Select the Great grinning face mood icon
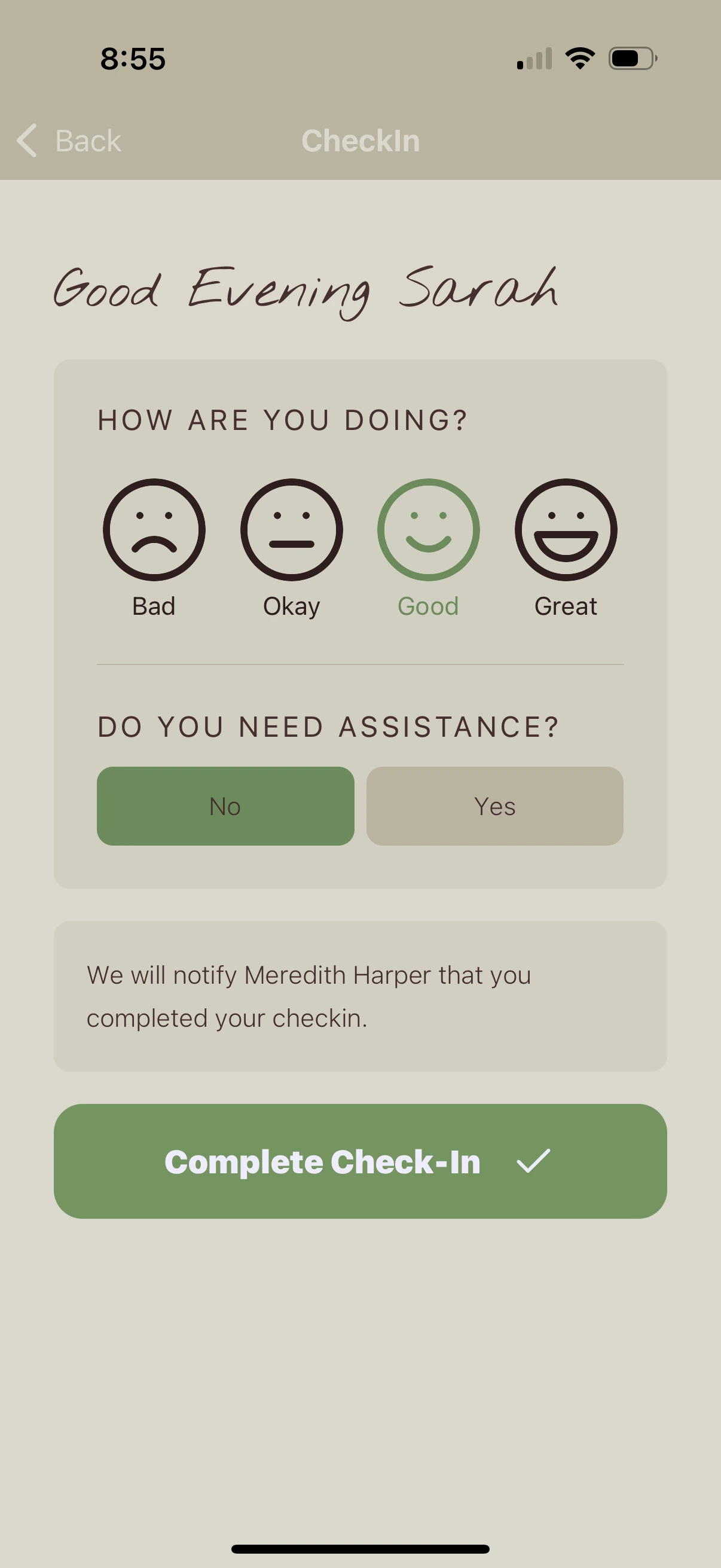 [x=566, y=529]
